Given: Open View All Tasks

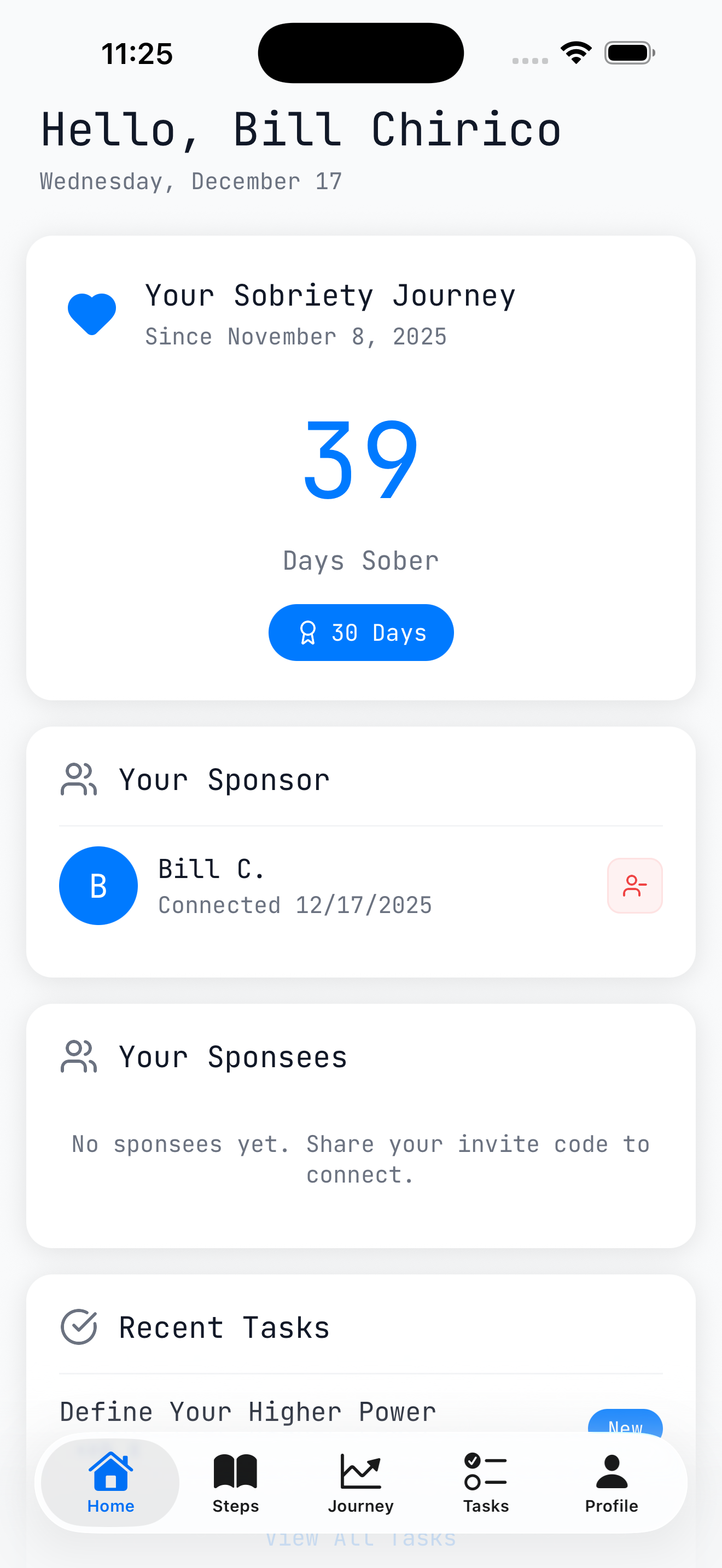Looking at the screenshot, I should pyautogui.click(x=360, y=1539).
